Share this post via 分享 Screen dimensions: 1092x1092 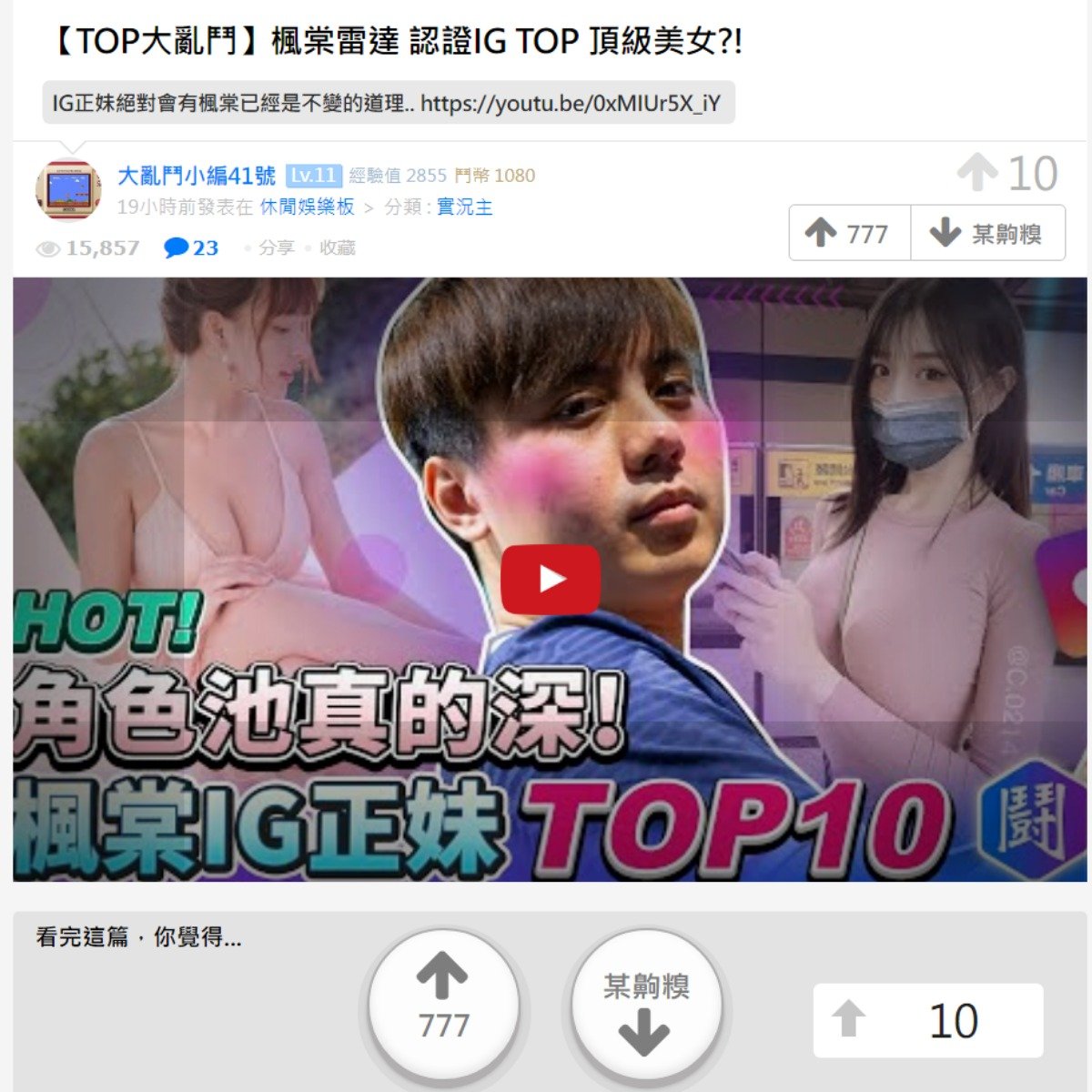pos(276,248)
